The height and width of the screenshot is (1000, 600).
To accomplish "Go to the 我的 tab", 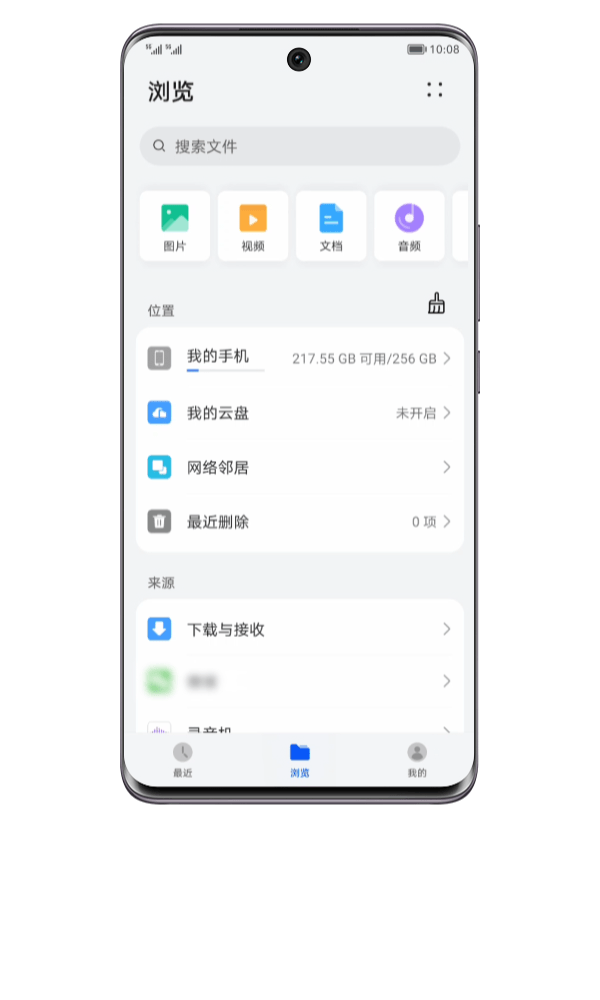I will coord(417,760).
